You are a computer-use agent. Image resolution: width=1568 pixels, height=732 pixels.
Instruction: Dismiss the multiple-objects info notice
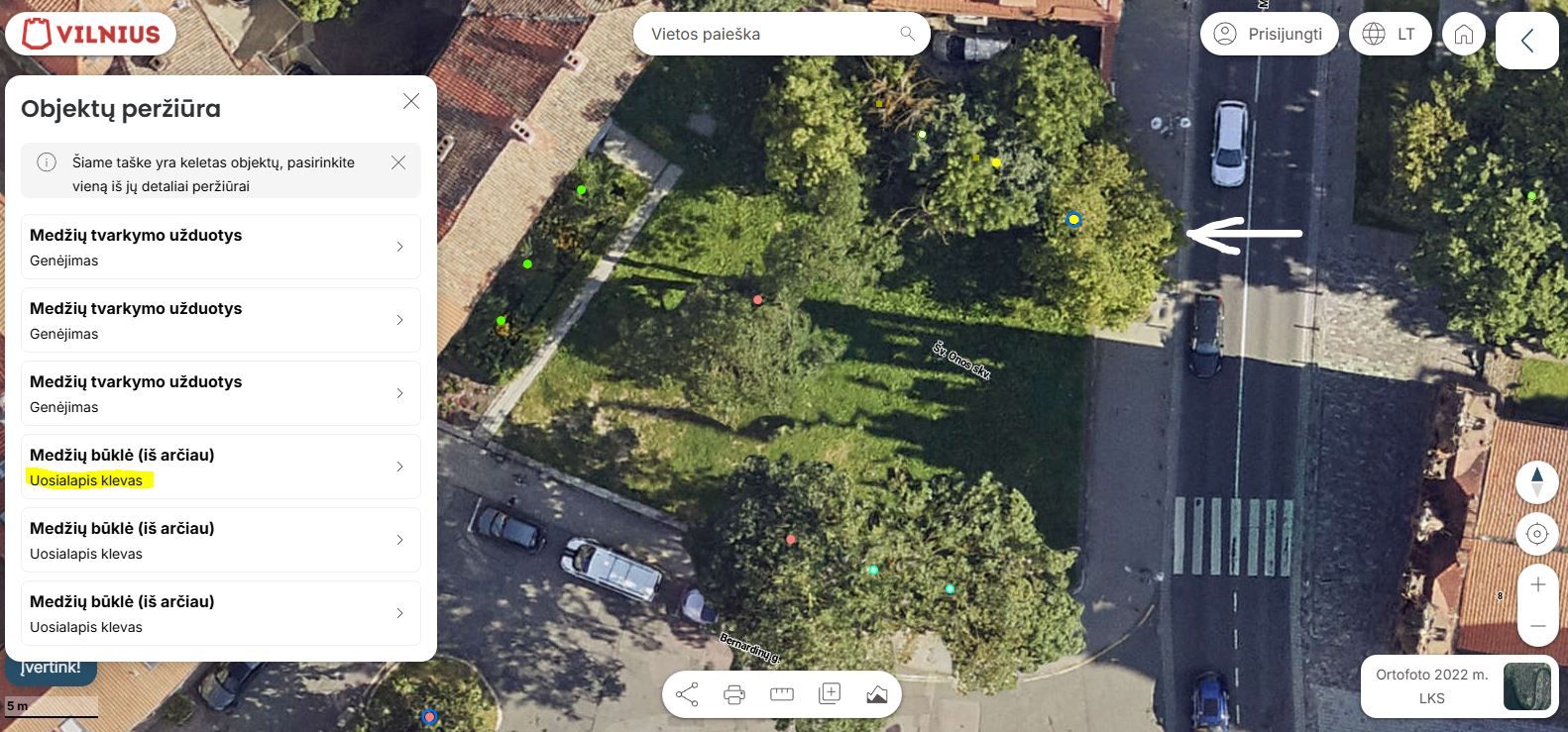click(x=398, y=162)
